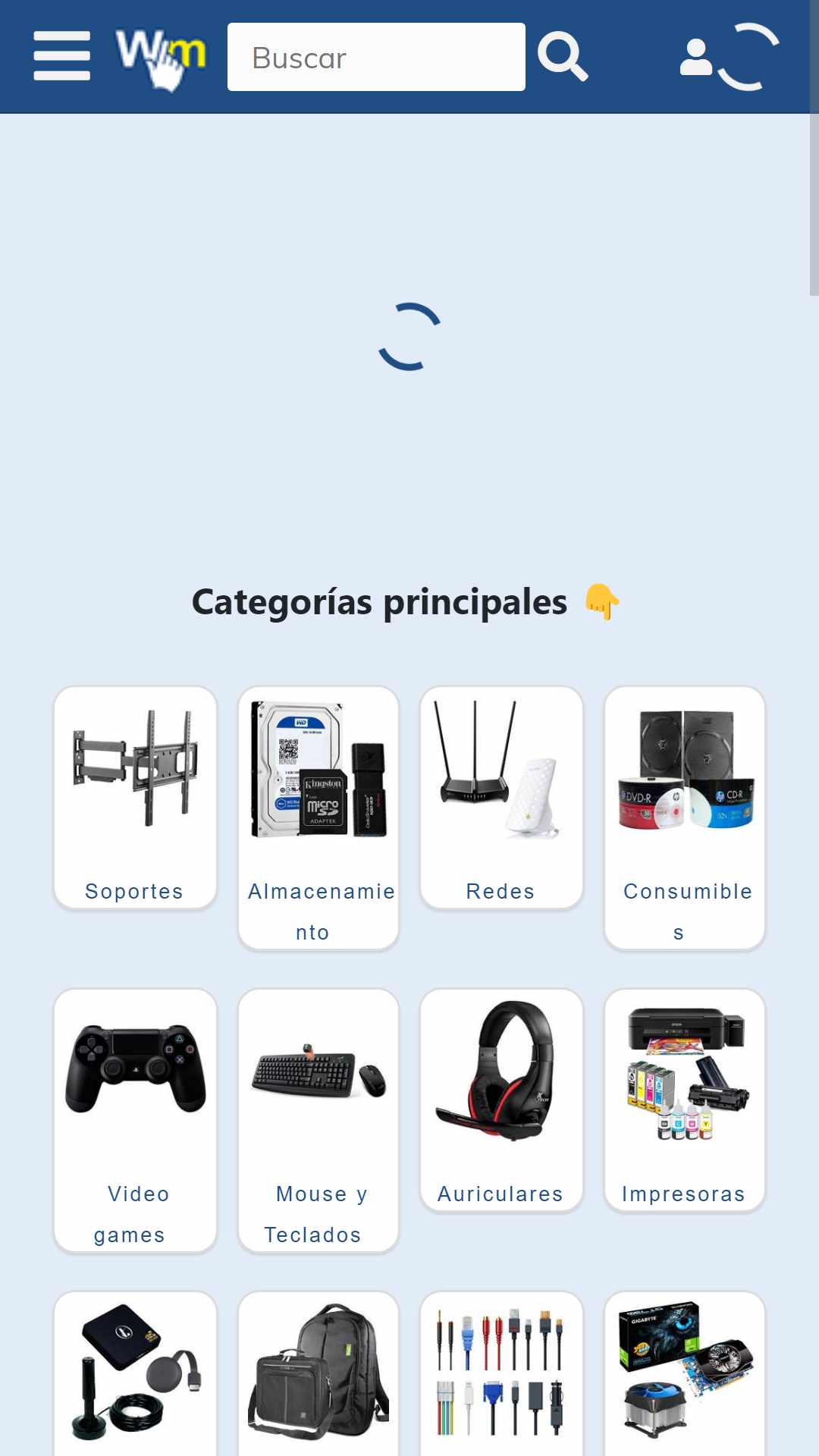Open the hamburger menu
This screenshot has width=819, height=1456.
coord(62,56)
